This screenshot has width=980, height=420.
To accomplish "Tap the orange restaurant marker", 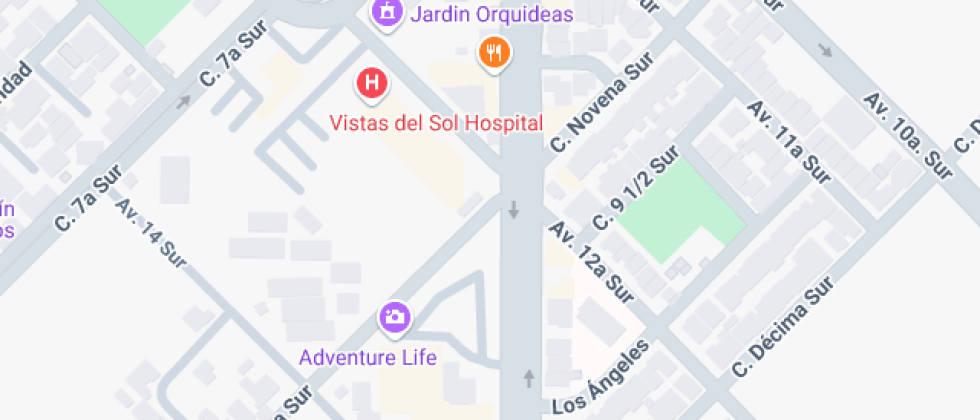I will (494, 52).
